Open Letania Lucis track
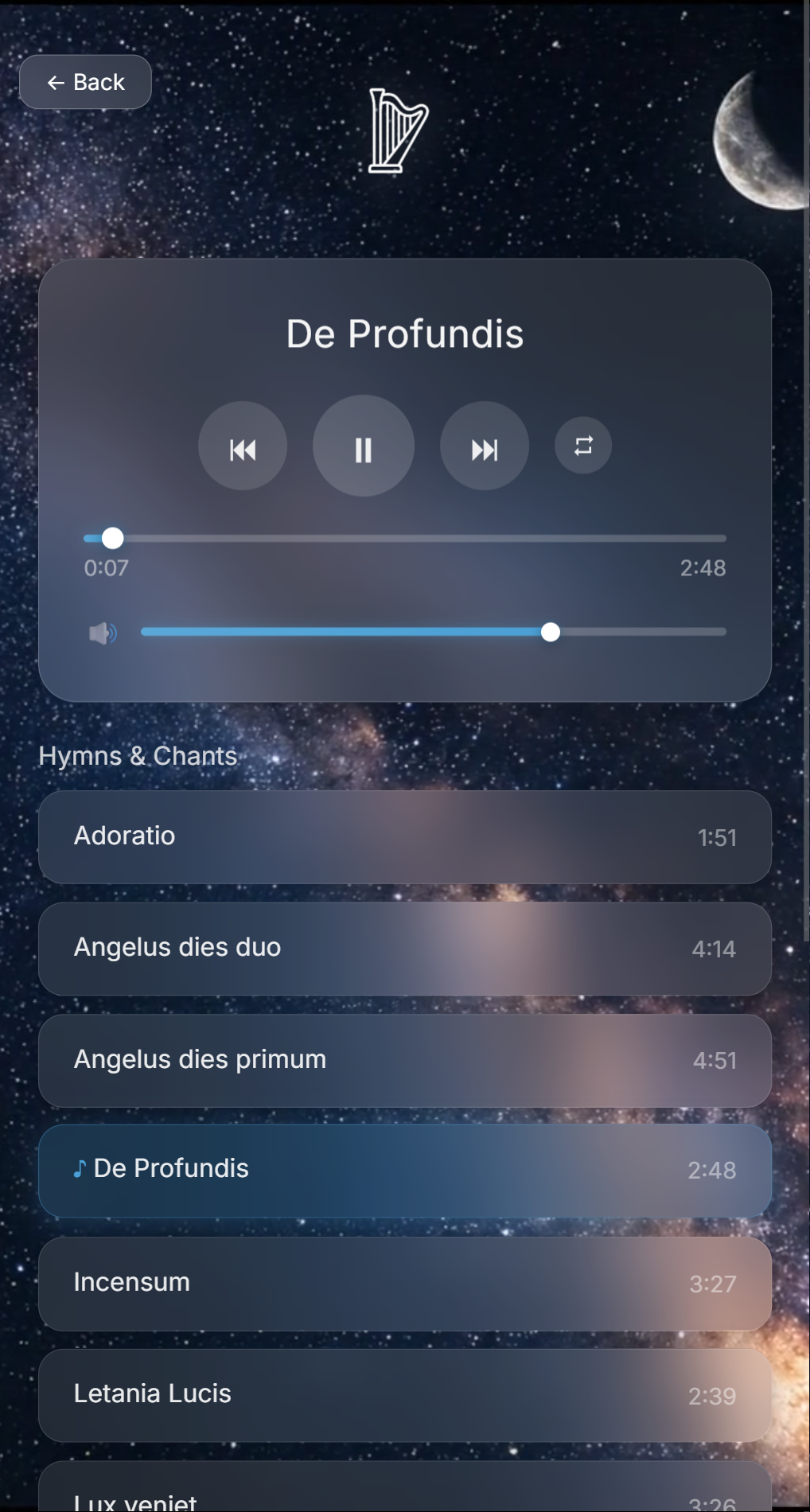The height and width of the screenshot is (1512, 810). 405,1395
